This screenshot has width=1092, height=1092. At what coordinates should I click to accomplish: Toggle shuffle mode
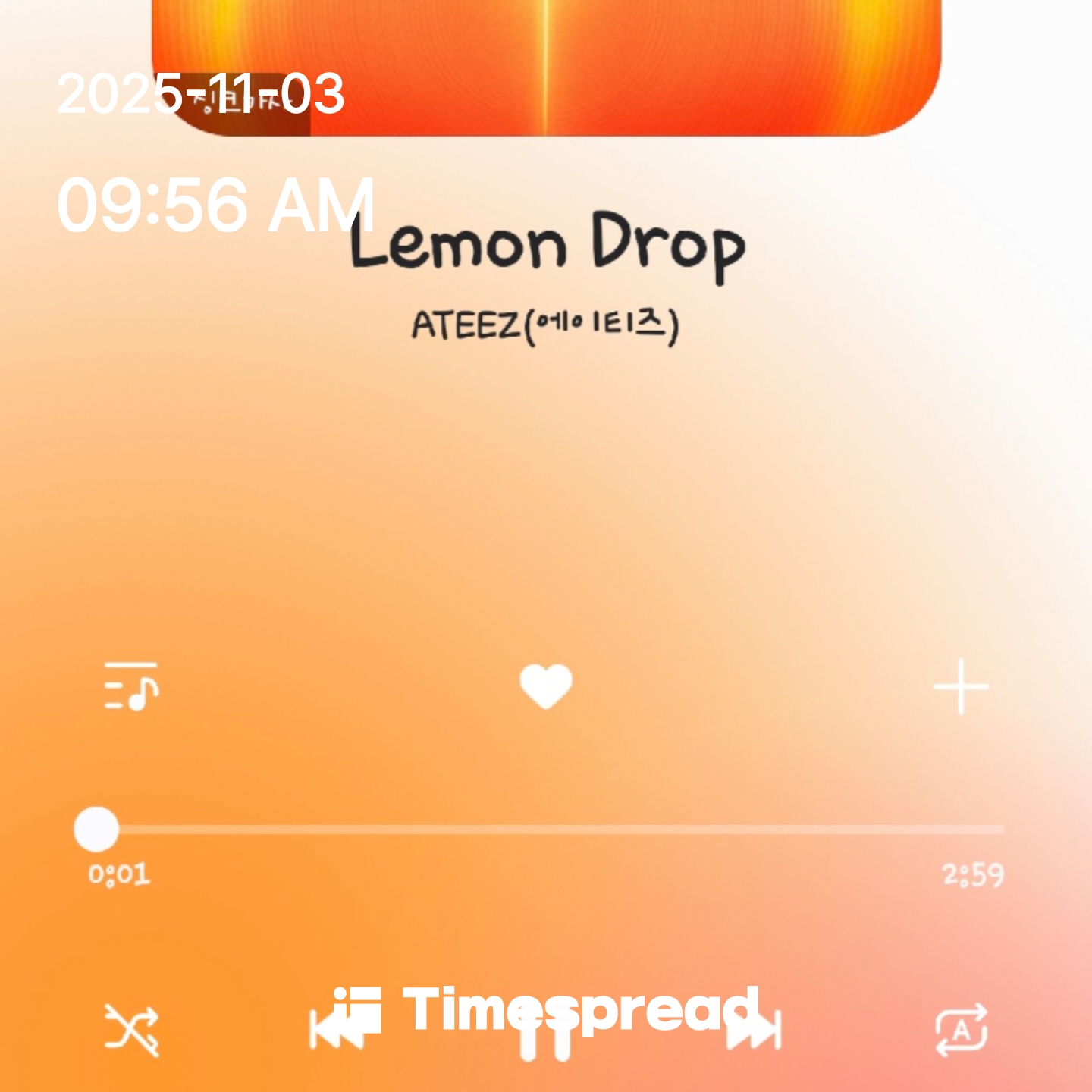[x=131, y=1030]
